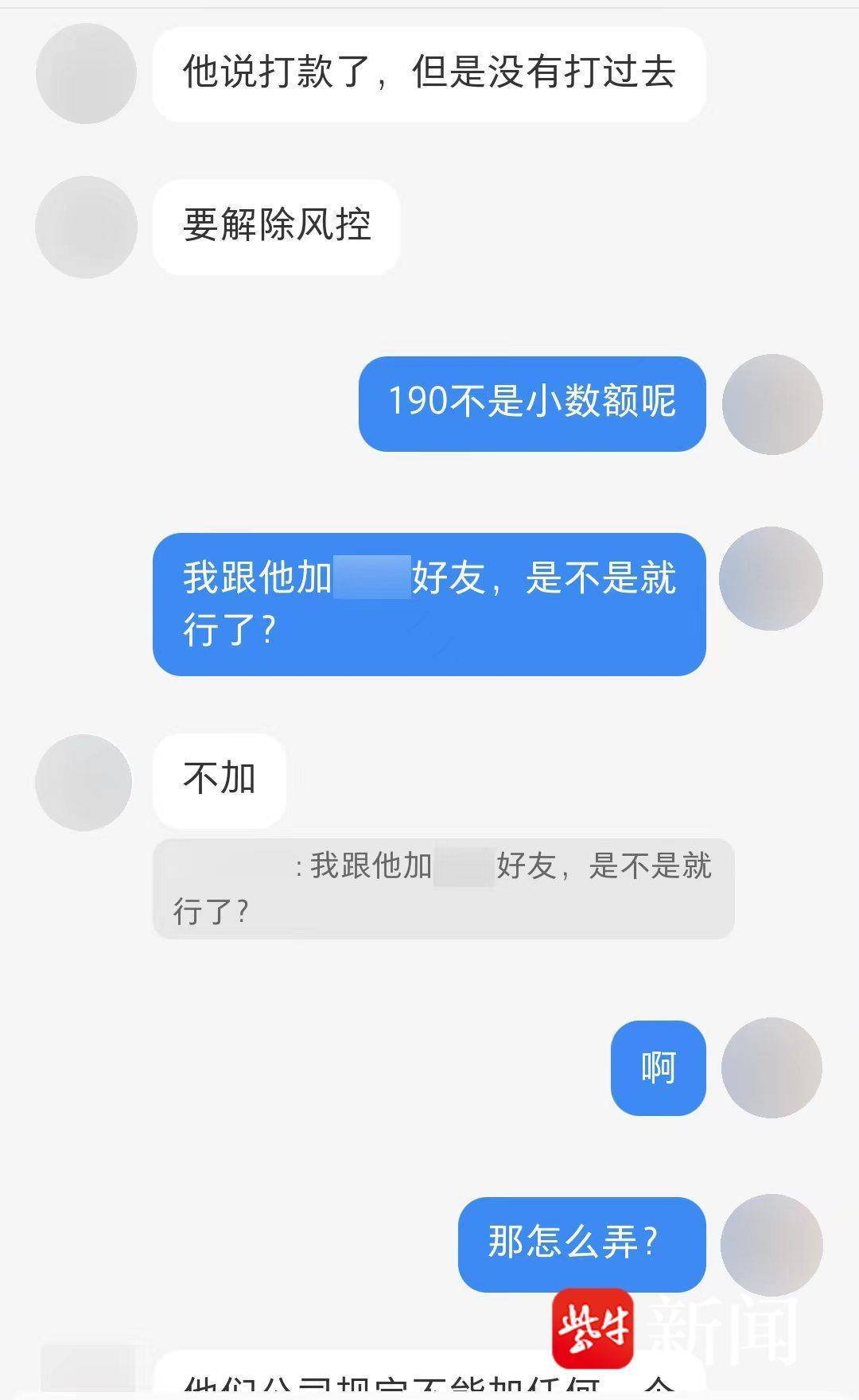Open the quoted message under 不加
Viewport: 859px width, 1400px height.
(x=442, y=888)
